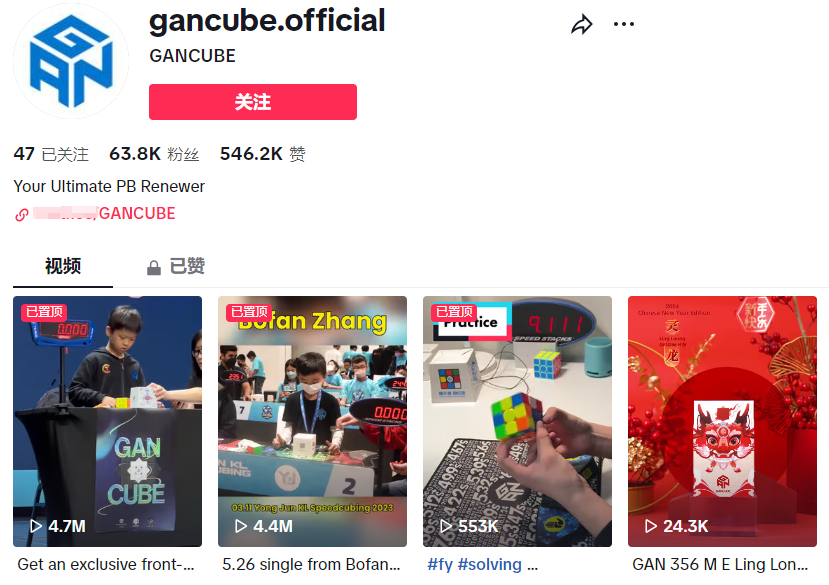This screenshot has width=829, height=585.
Task: Share the gancube.official profile
Action: 582,25
